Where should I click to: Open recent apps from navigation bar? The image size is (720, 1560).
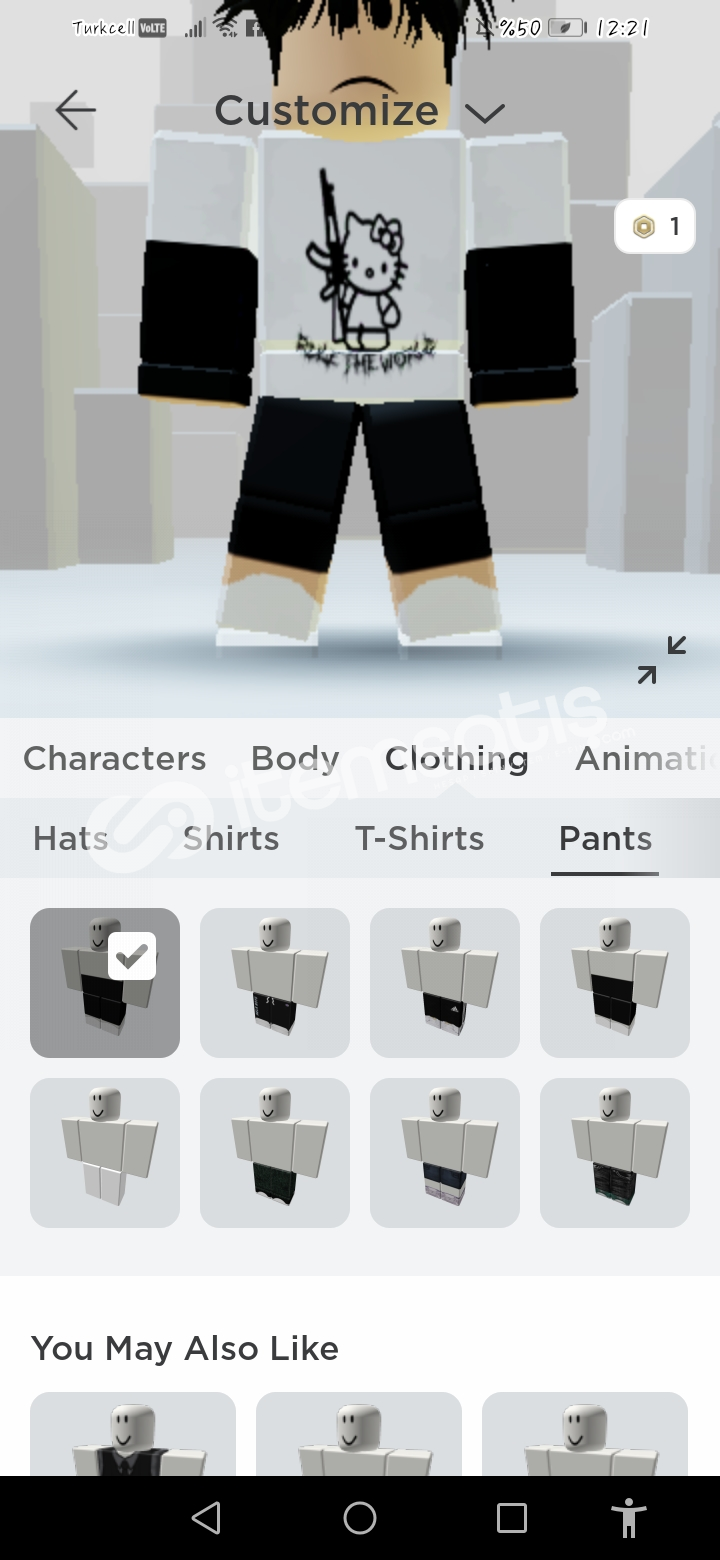click(512, 1518)
